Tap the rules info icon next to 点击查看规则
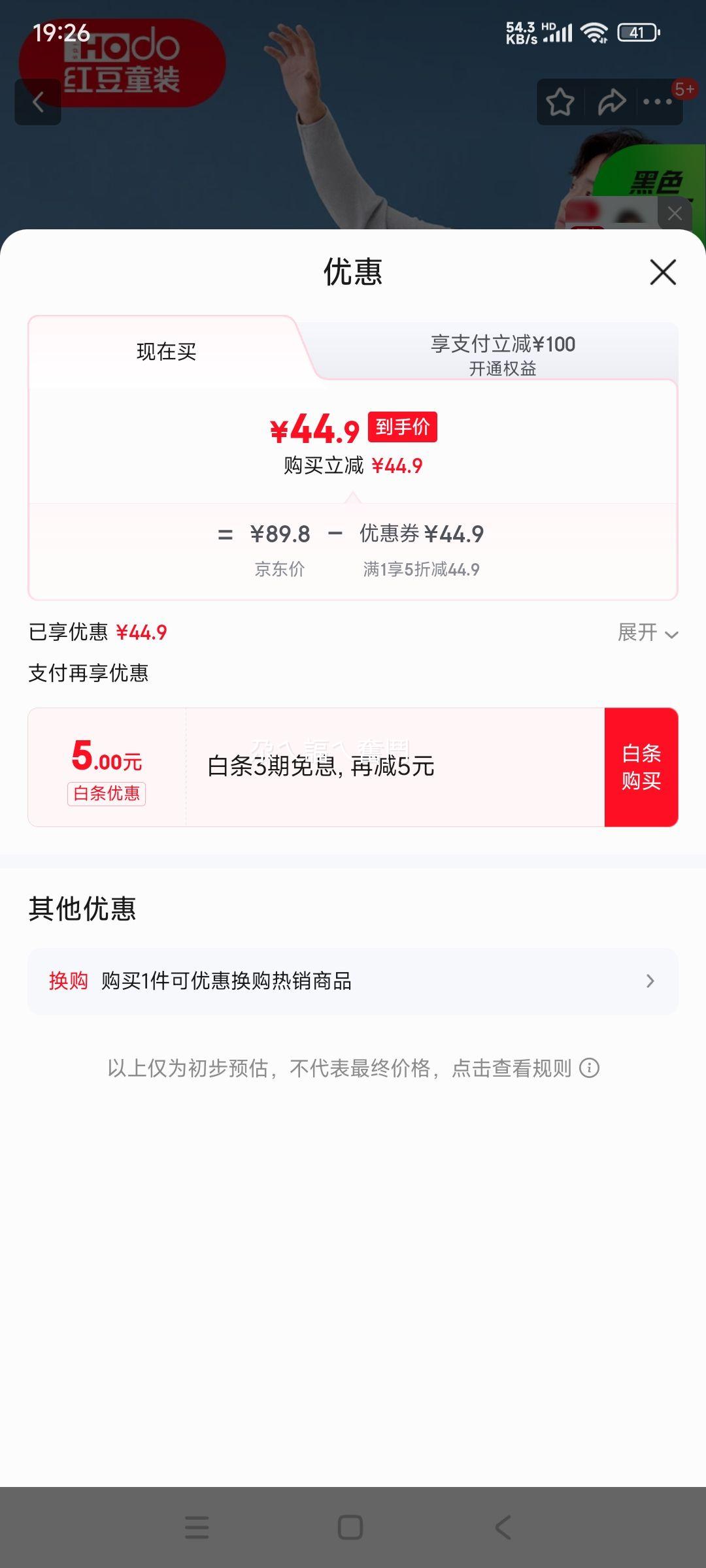Screen dimensions: 706x1568 click(x=590, y=1069)
